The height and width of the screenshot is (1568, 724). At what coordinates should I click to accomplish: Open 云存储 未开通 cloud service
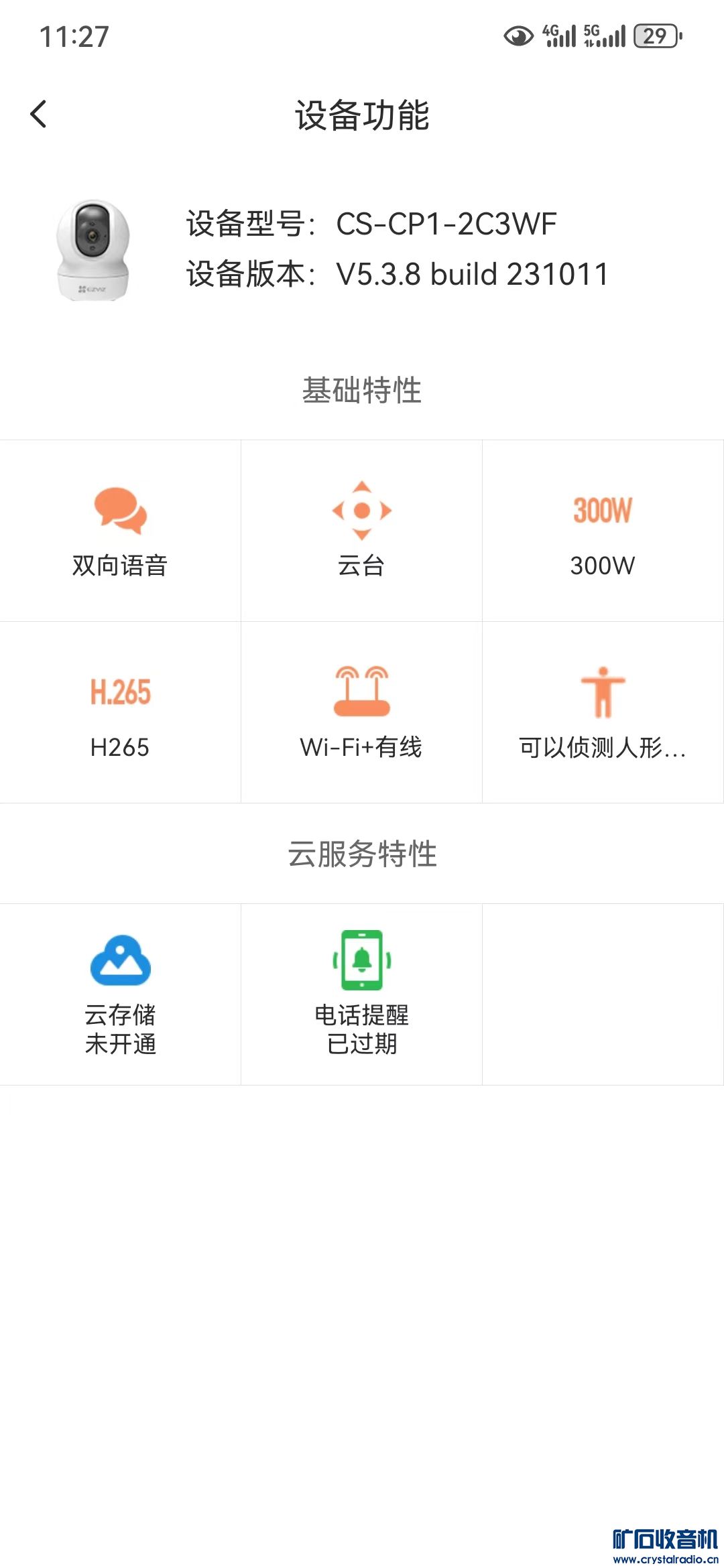(x=120, y=994)
